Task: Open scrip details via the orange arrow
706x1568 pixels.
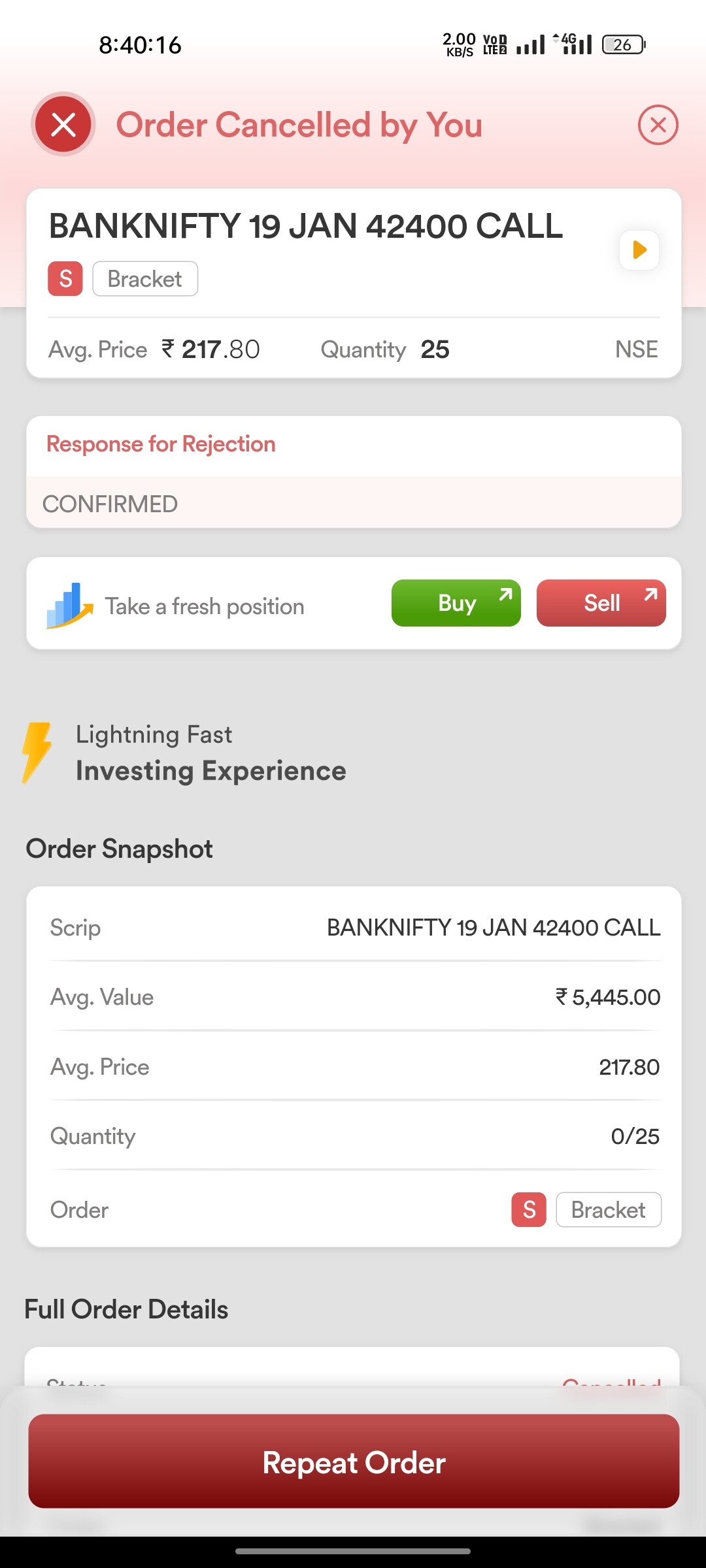Action: point(639,250)
